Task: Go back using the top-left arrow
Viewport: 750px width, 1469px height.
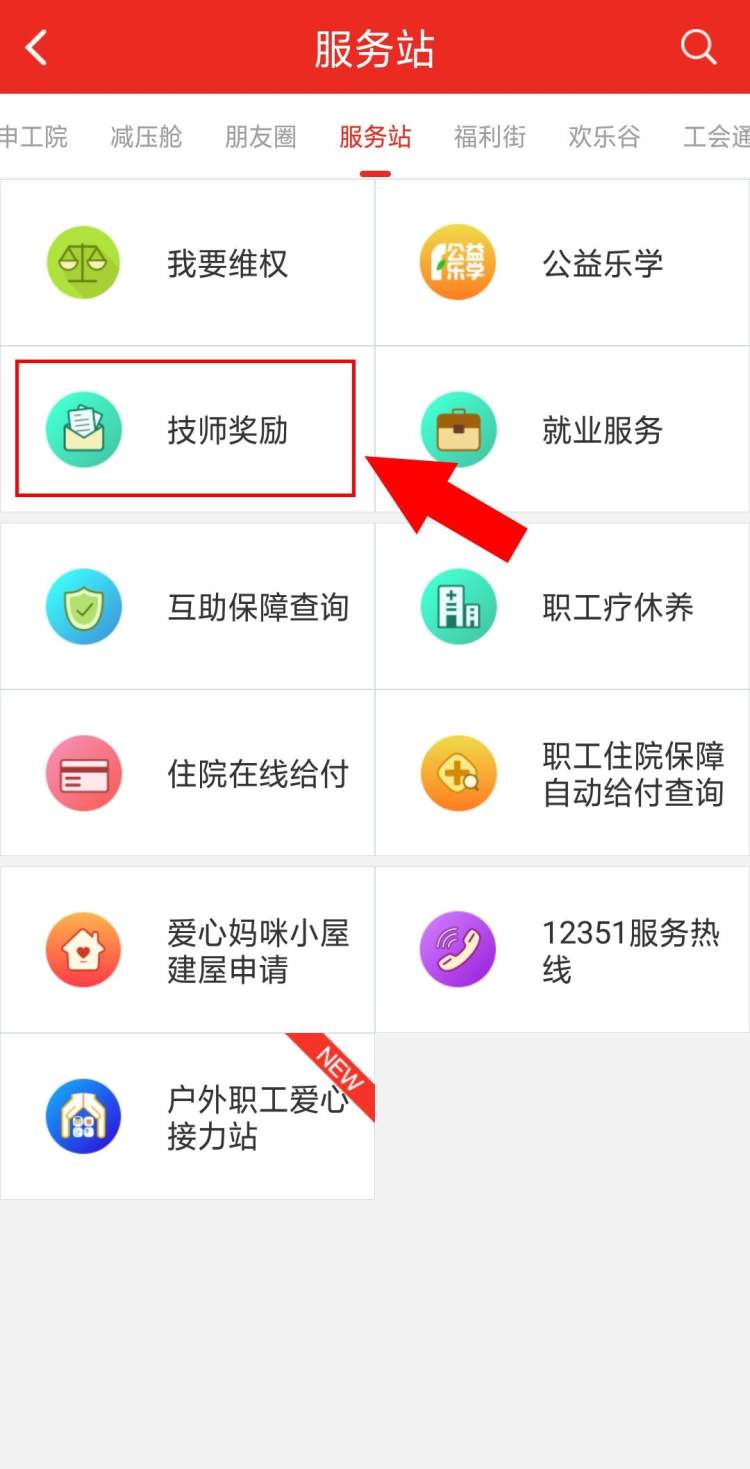Action: pyautogui.click(x=37, y=47)
